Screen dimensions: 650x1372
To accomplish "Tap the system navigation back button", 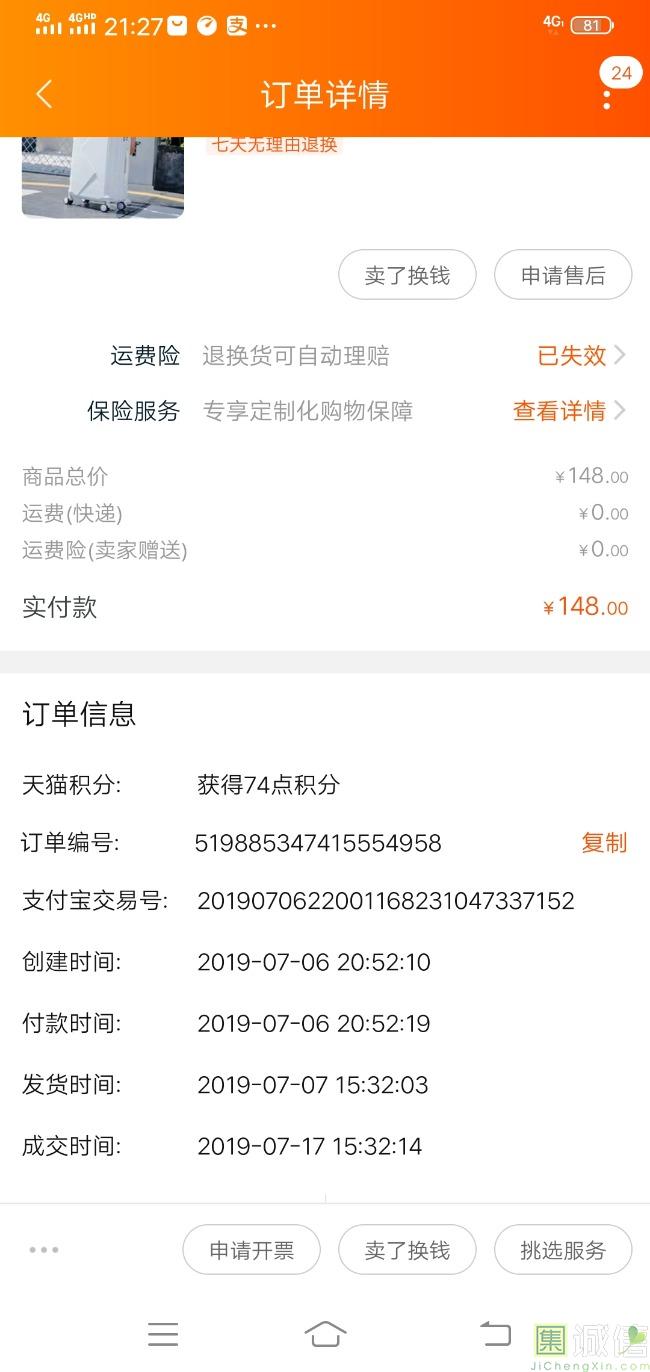I will tap(495, 1333).
